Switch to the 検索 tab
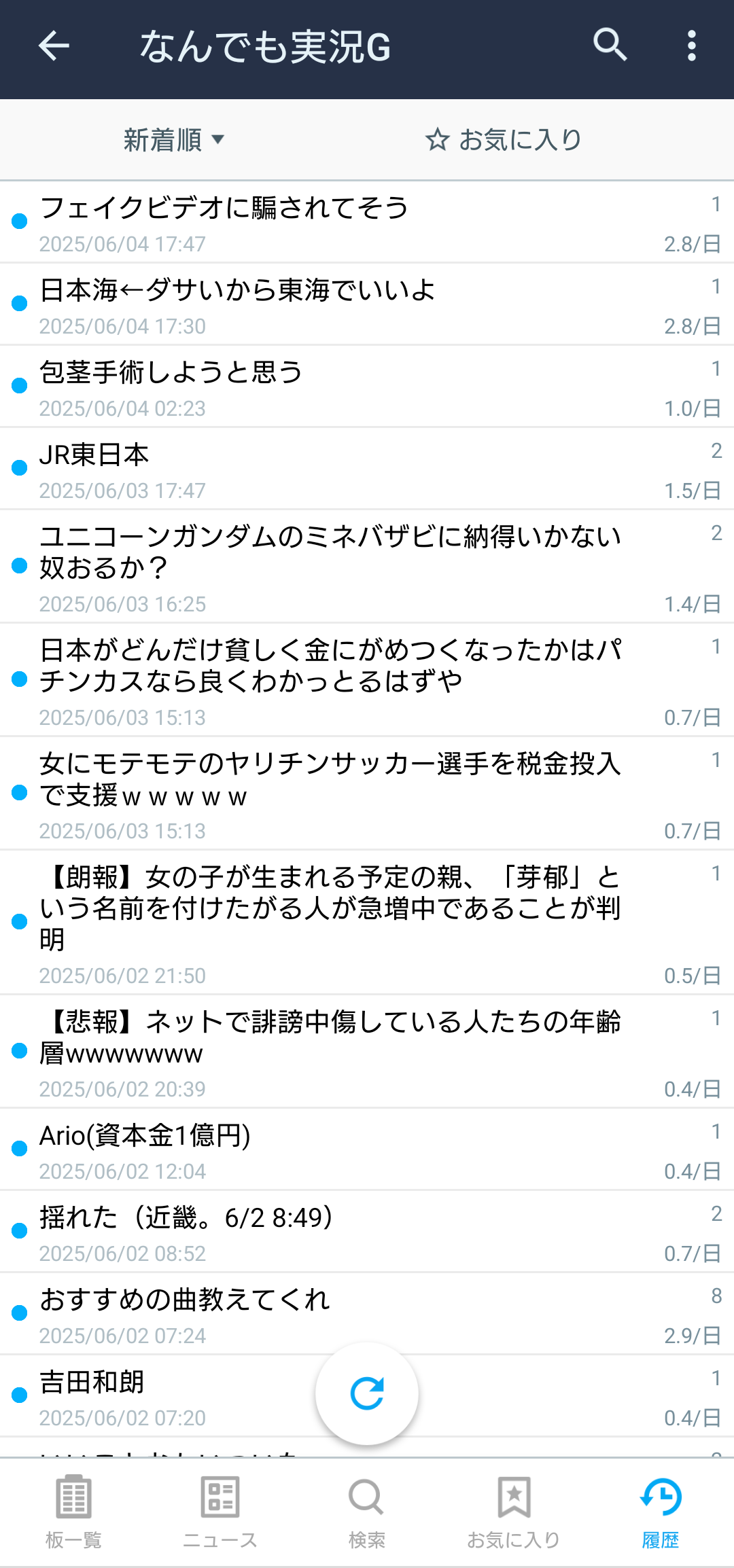 click(367, 1511)
